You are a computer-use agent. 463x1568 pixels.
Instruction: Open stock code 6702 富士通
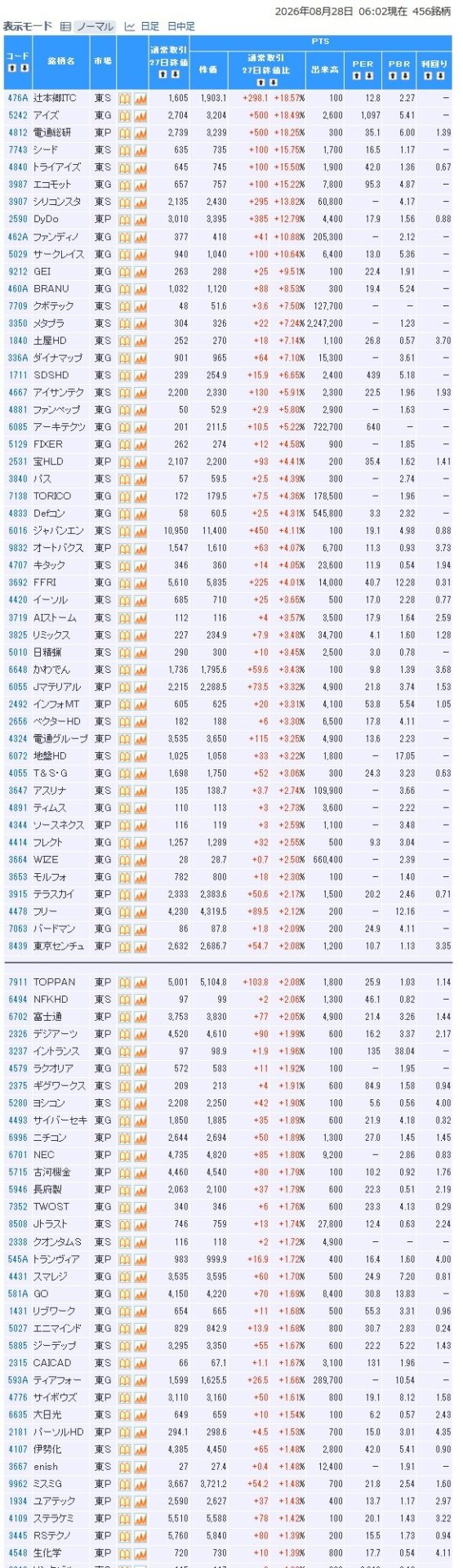click(18, 1017)
